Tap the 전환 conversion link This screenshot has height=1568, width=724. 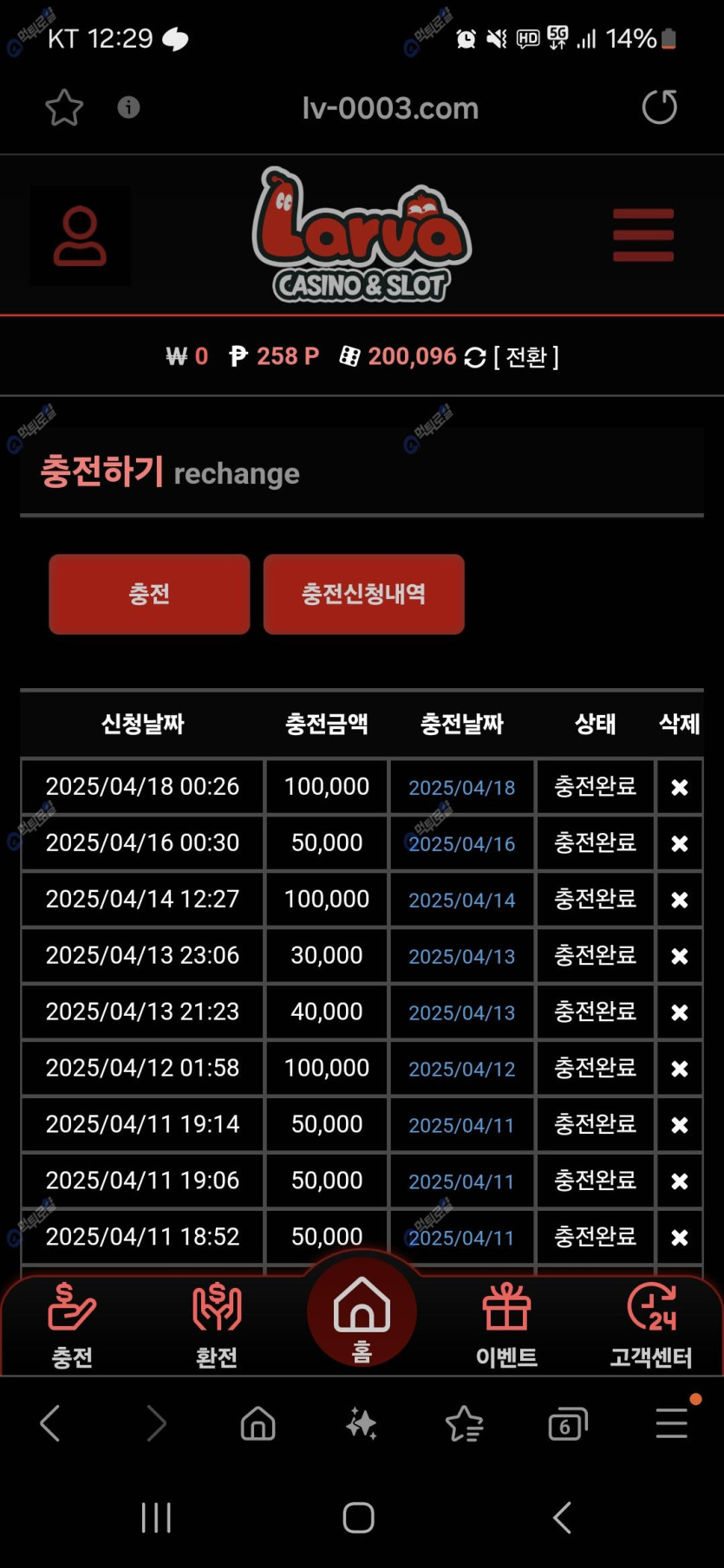point(526,357)
